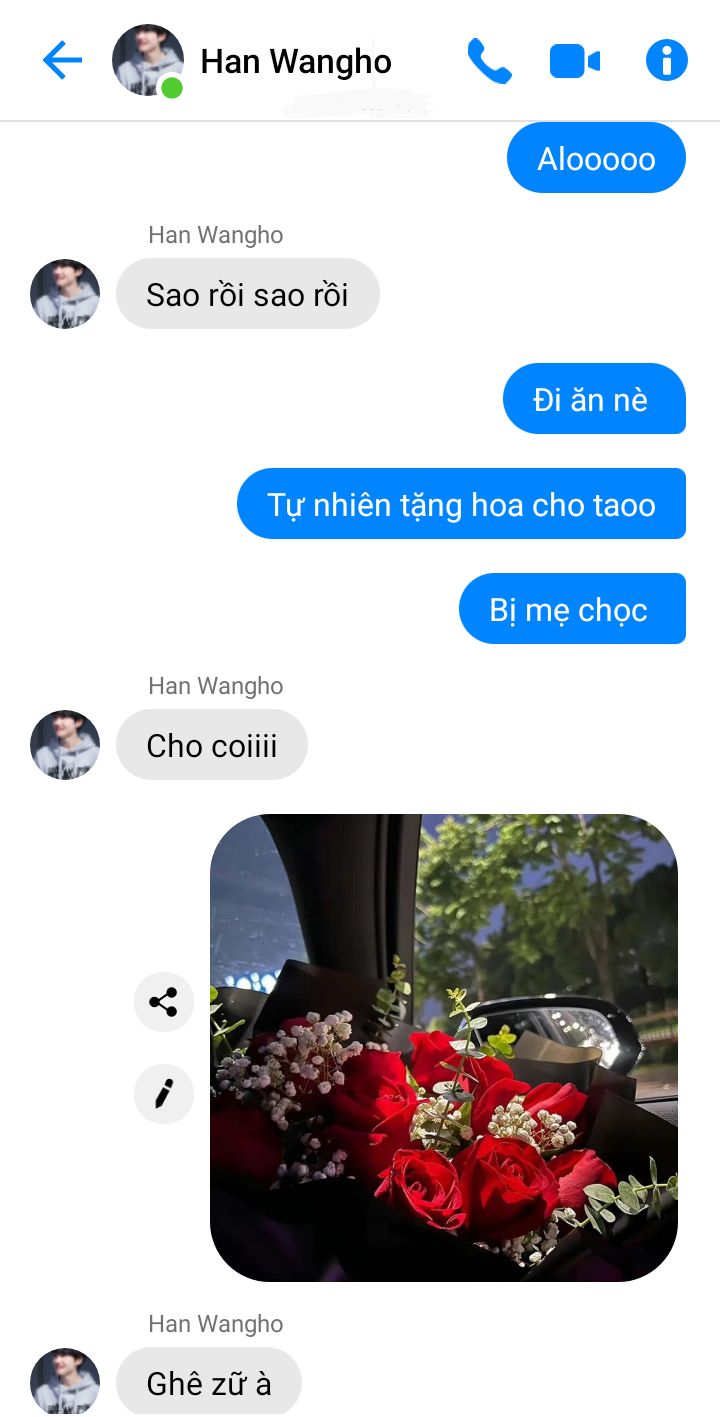Go back to the chat list
Image resolution: width=720 pixels, height=1417 pixels.
62,61
